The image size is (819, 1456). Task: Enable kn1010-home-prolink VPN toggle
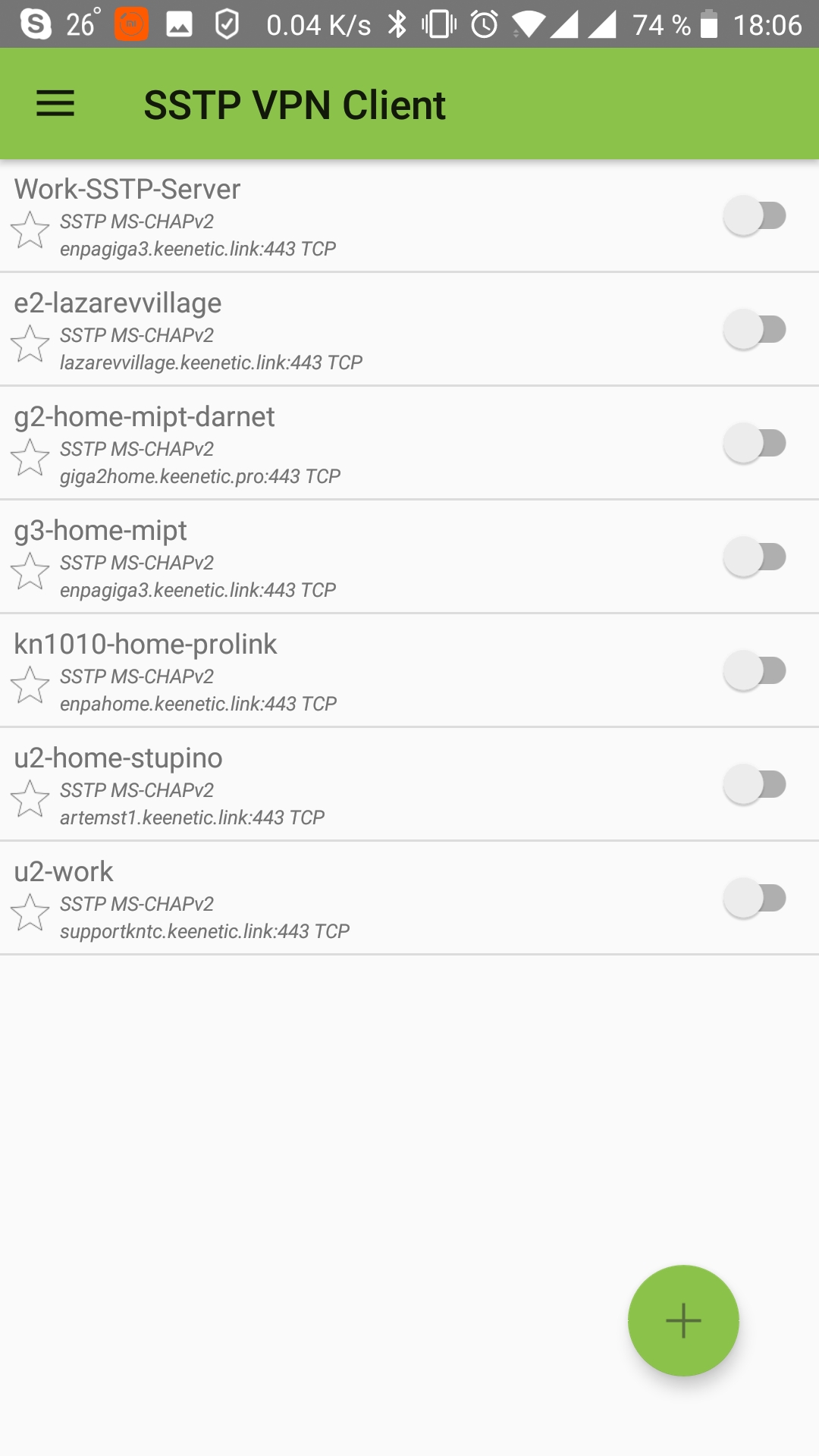755,670
